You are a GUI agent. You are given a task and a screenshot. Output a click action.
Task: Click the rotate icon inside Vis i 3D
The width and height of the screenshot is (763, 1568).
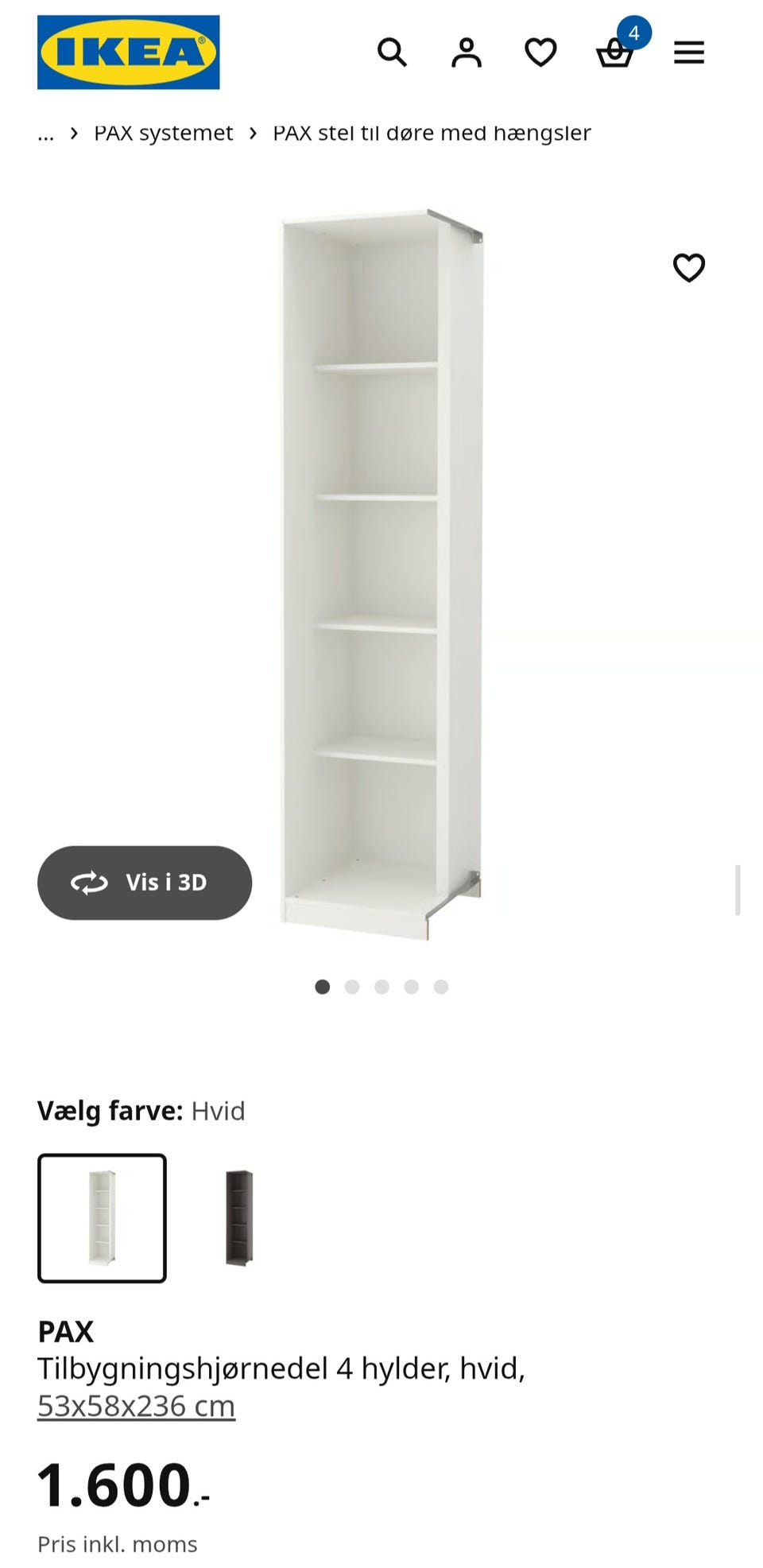90,883
